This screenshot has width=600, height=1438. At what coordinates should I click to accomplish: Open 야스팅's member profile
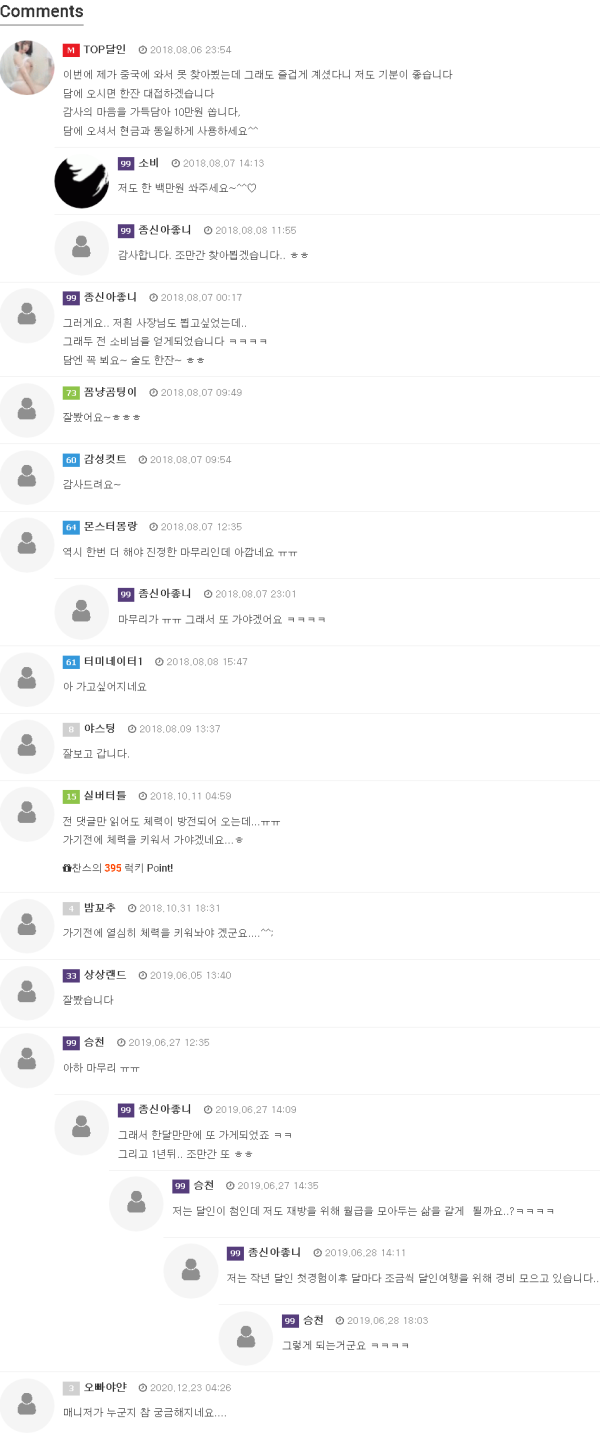100,729
